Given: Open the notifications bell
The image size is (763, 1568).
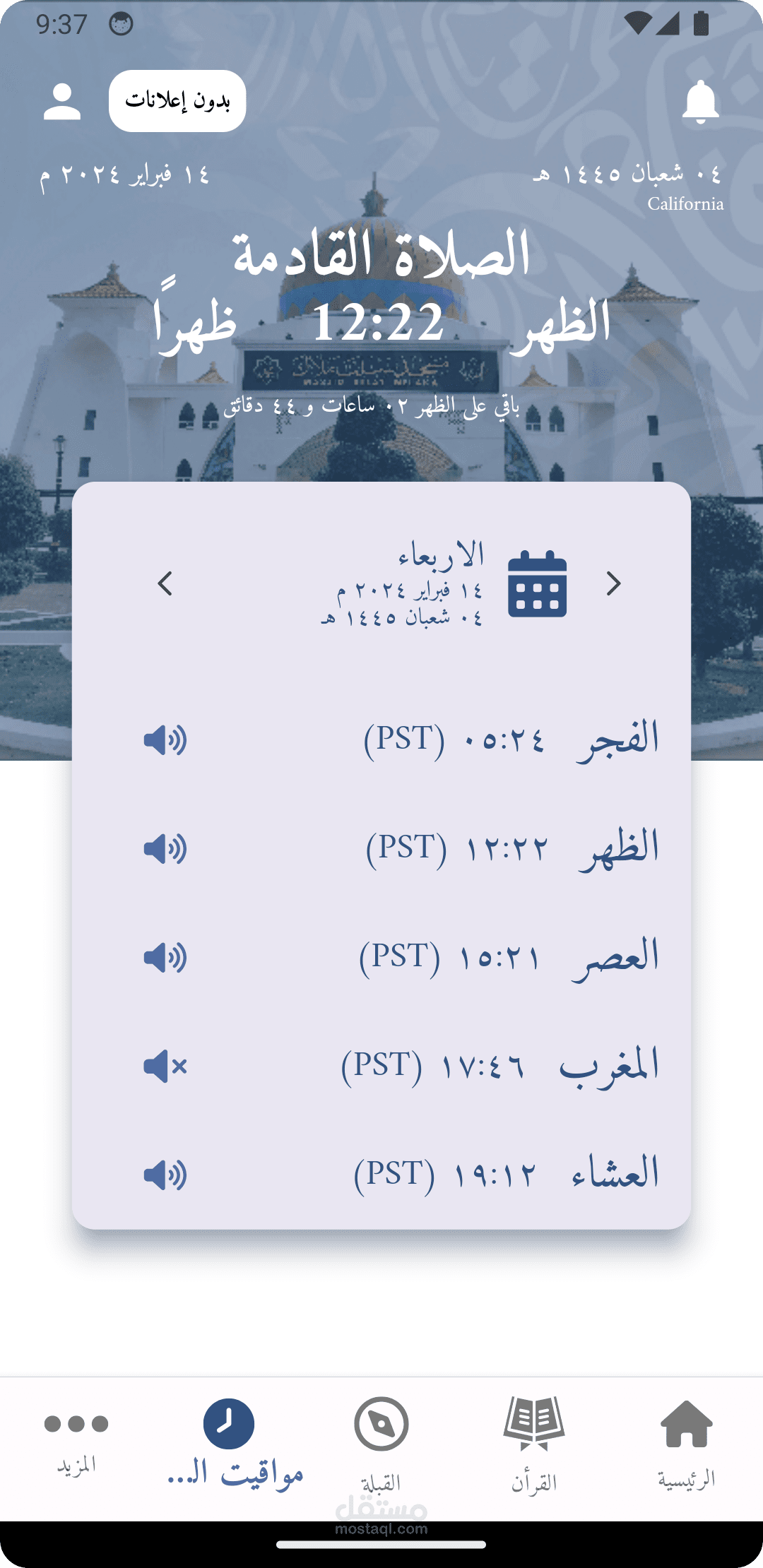Looking at the screenshot, I should tap(700, 102).
